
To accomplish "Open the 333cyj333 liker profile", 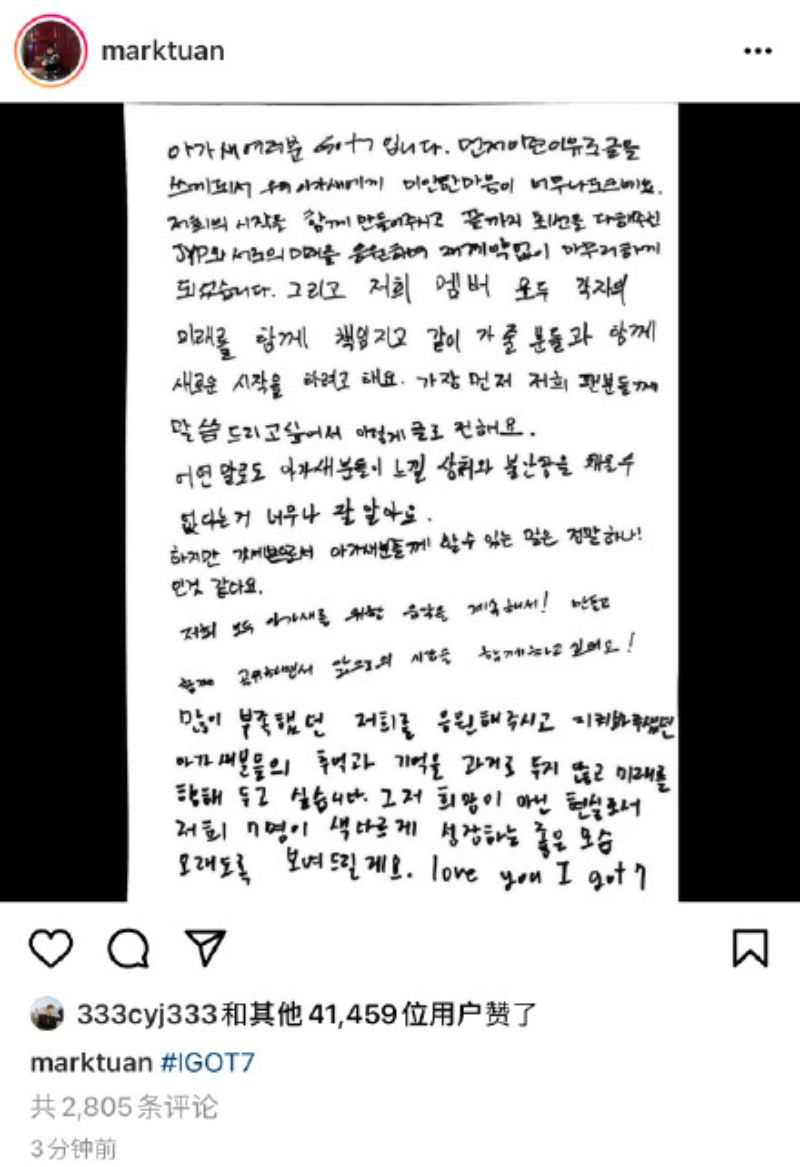I will (147, 1014).
